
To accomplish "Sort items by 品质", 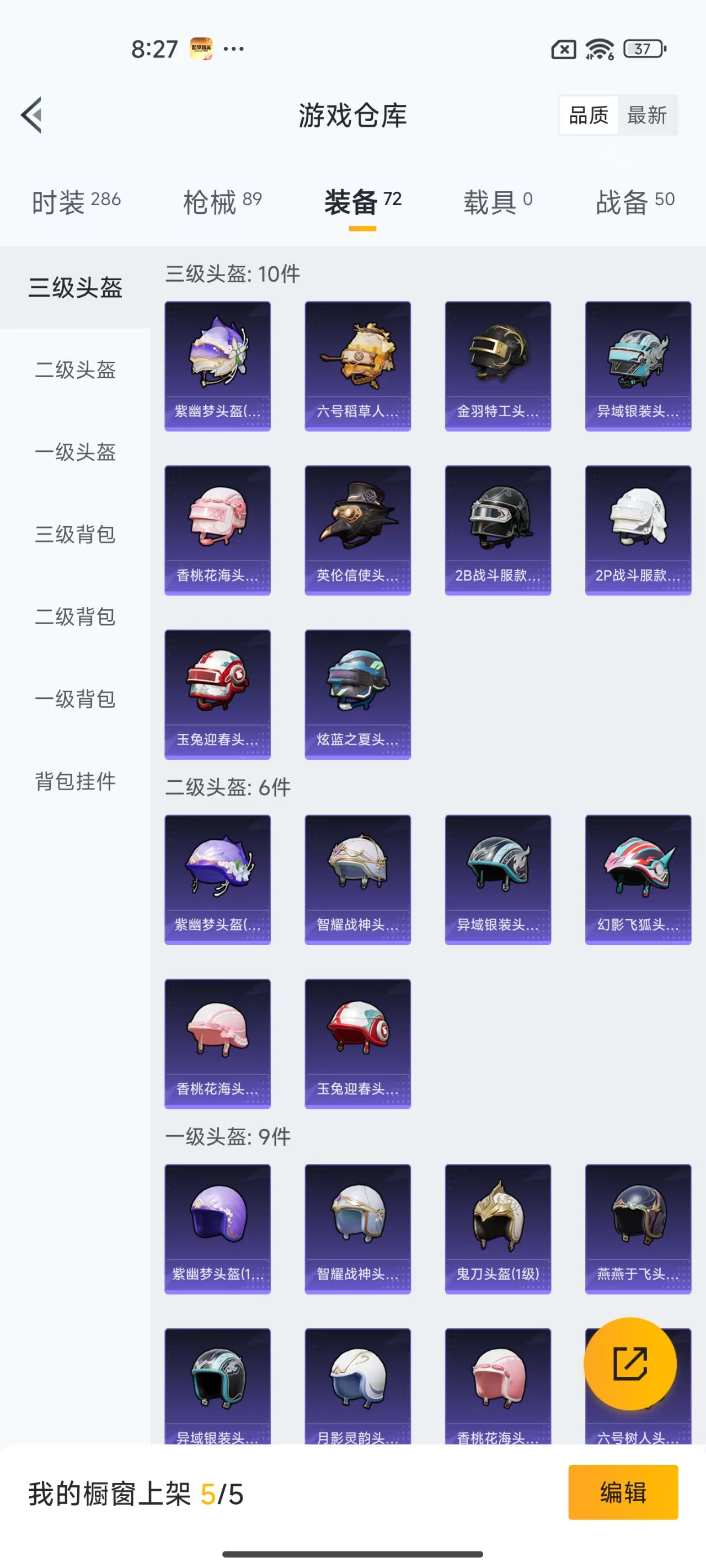I will click(588, 115).
